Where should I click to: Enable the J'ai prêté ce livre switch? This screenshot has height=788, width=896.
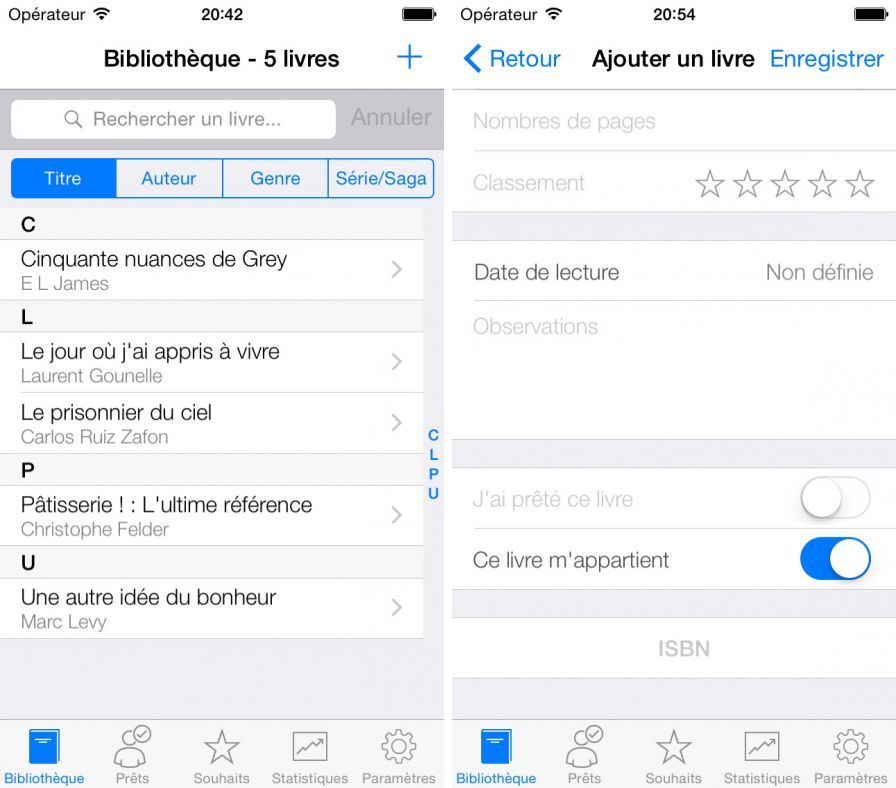pyautogui.click(x=835, y=498)
